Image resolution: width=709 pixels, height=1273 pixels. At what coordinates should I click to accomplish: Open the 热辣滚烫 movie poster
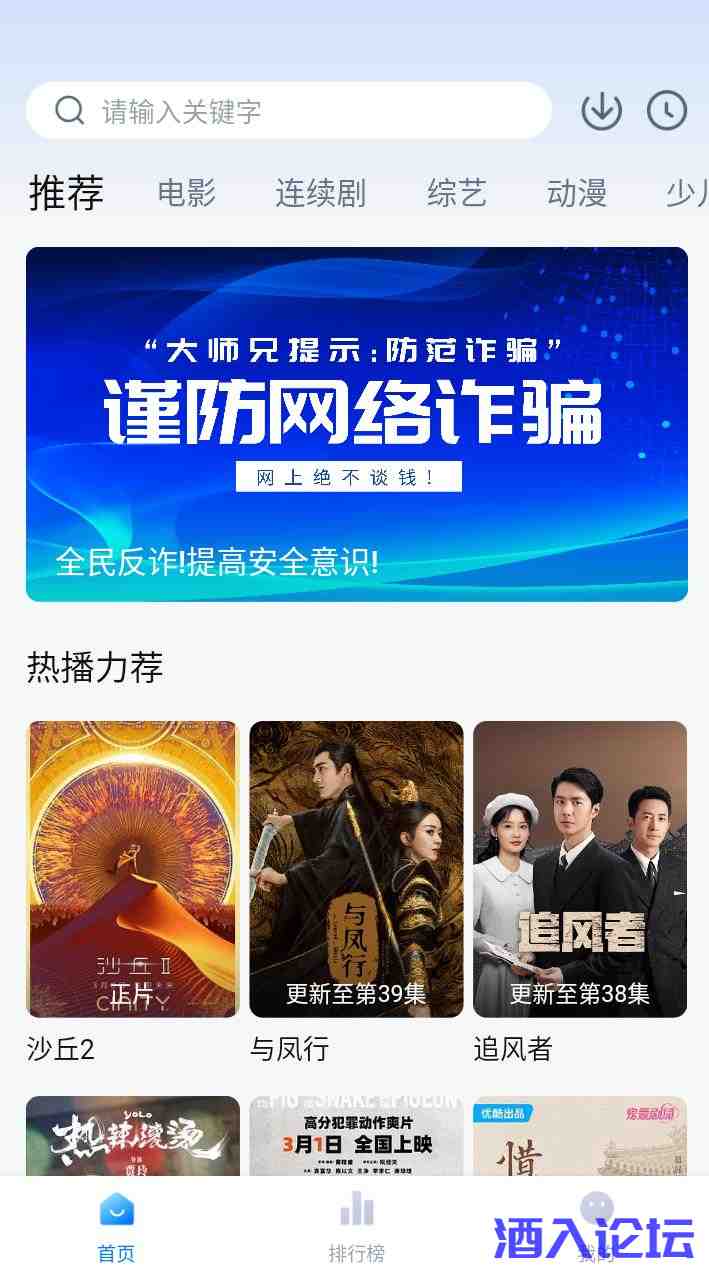[132, 1136]
